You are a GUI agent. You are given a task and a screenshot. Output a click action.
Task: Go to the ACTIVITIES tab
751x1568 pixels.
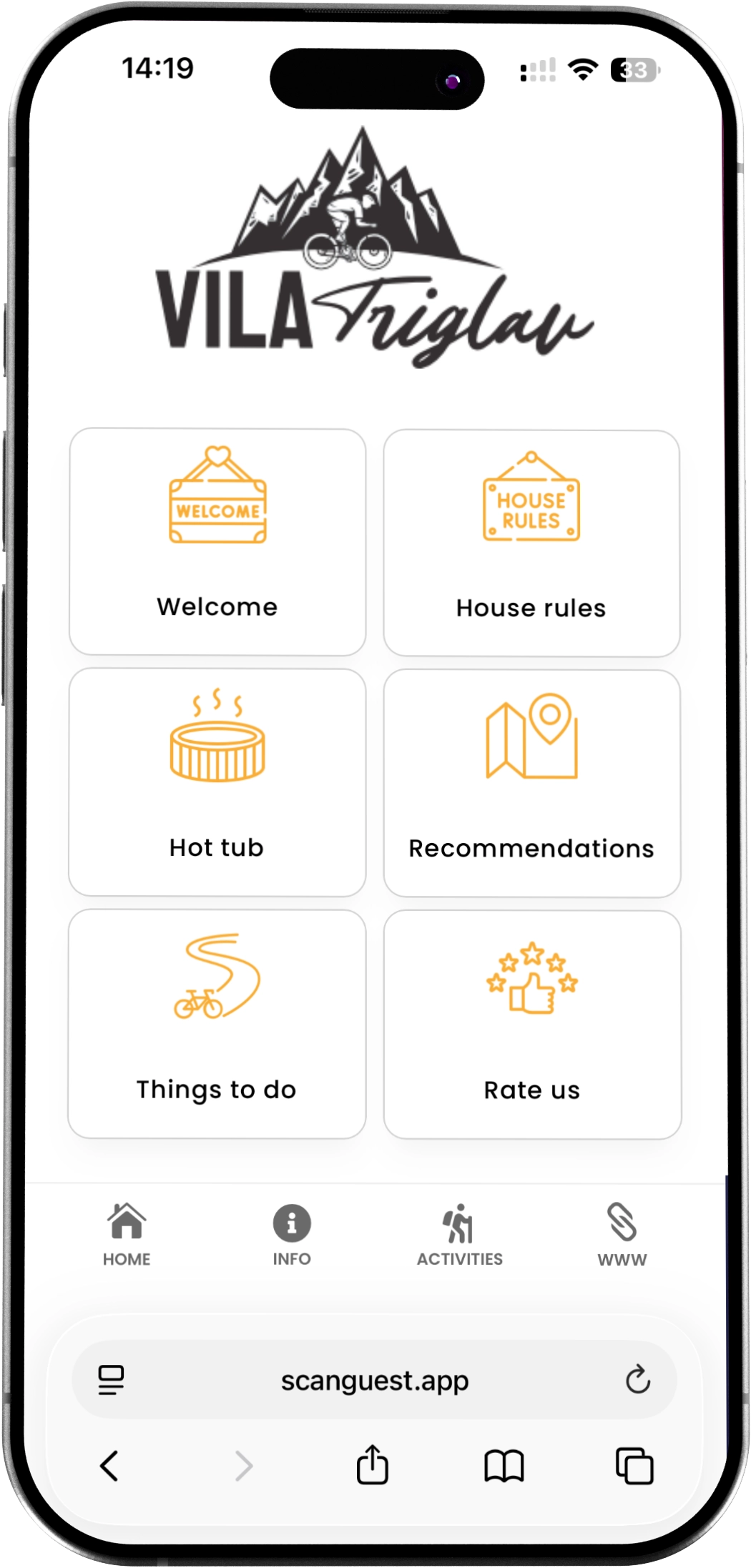460,1234
